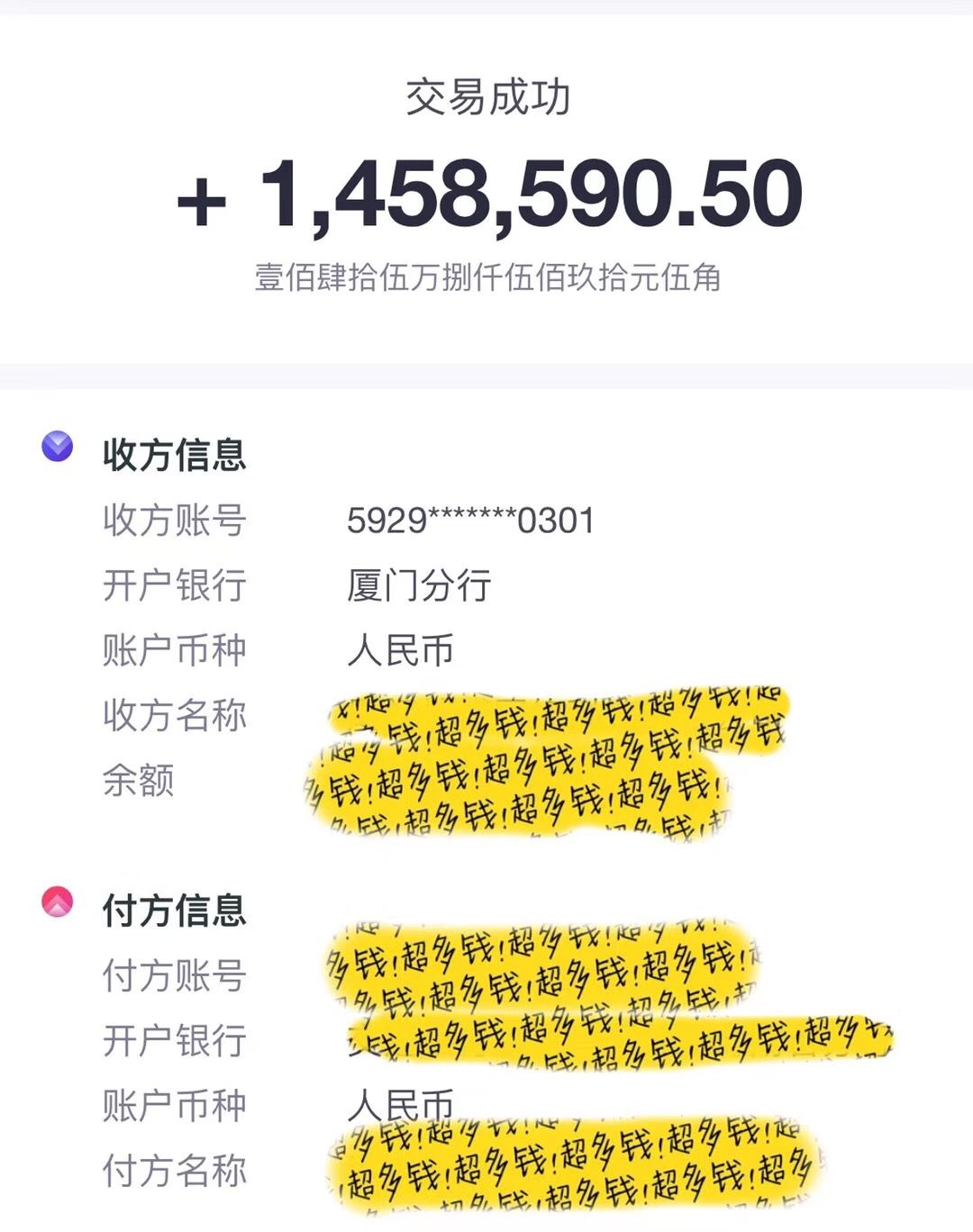The width and height of the screenshot is (973, 1232).
Task: Click the purple diamond icon beside 收方信息
Action: 58,448
